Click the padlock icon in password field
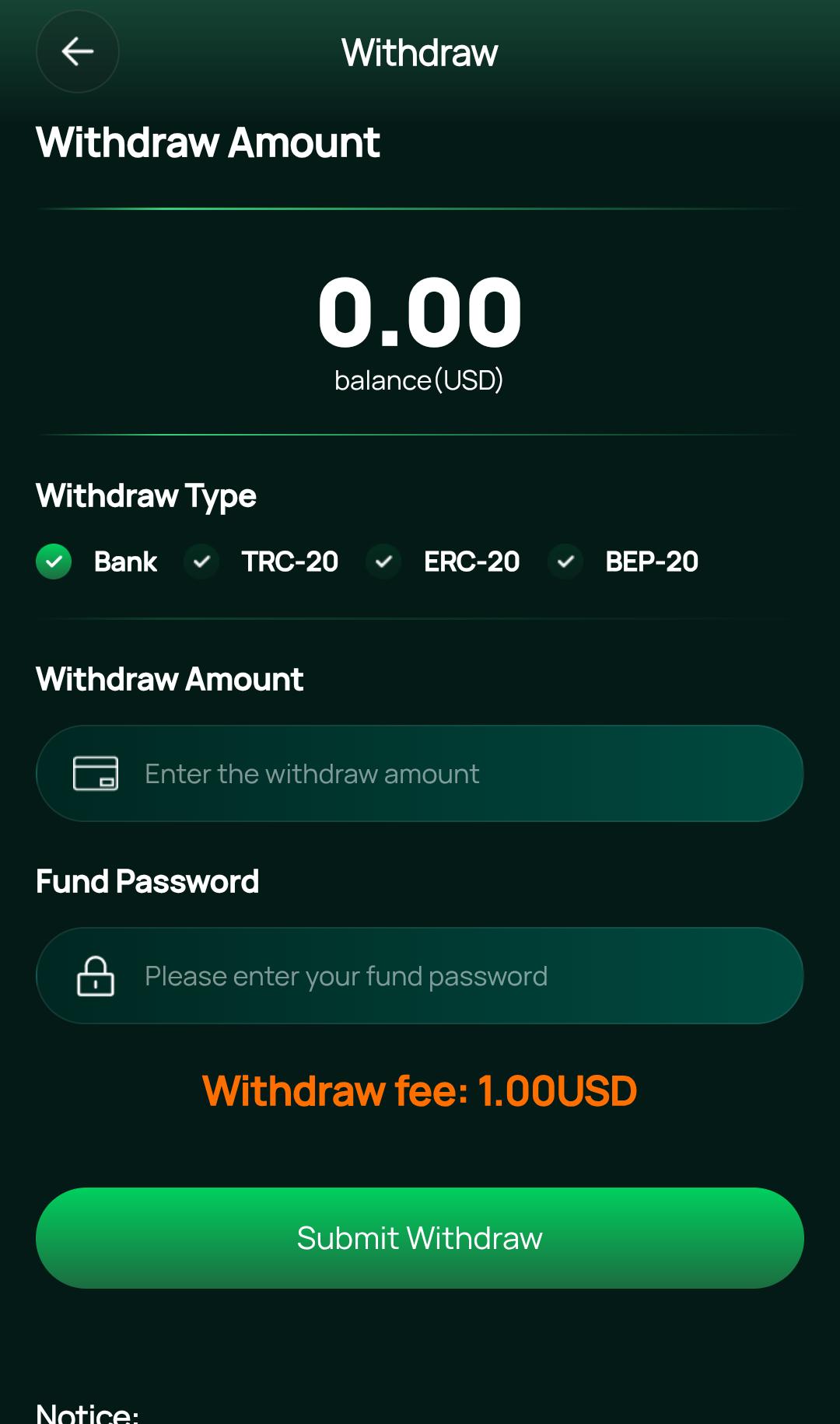840x1424 pixels. coord(95,975)
